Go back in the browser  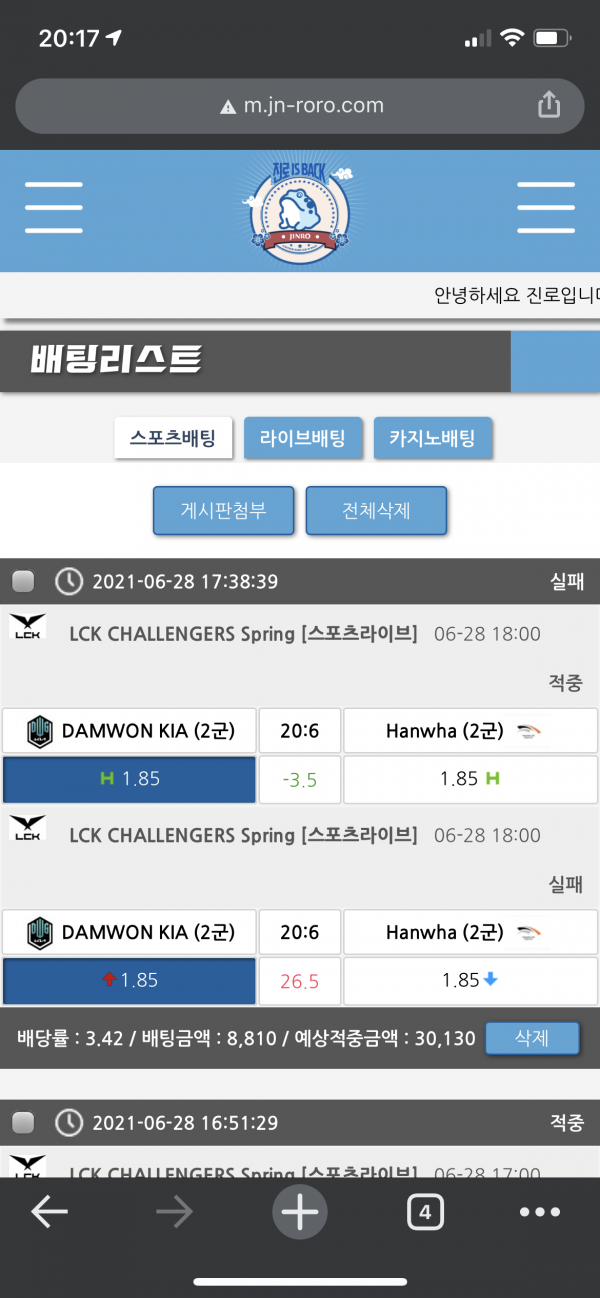pos(49,1213)
